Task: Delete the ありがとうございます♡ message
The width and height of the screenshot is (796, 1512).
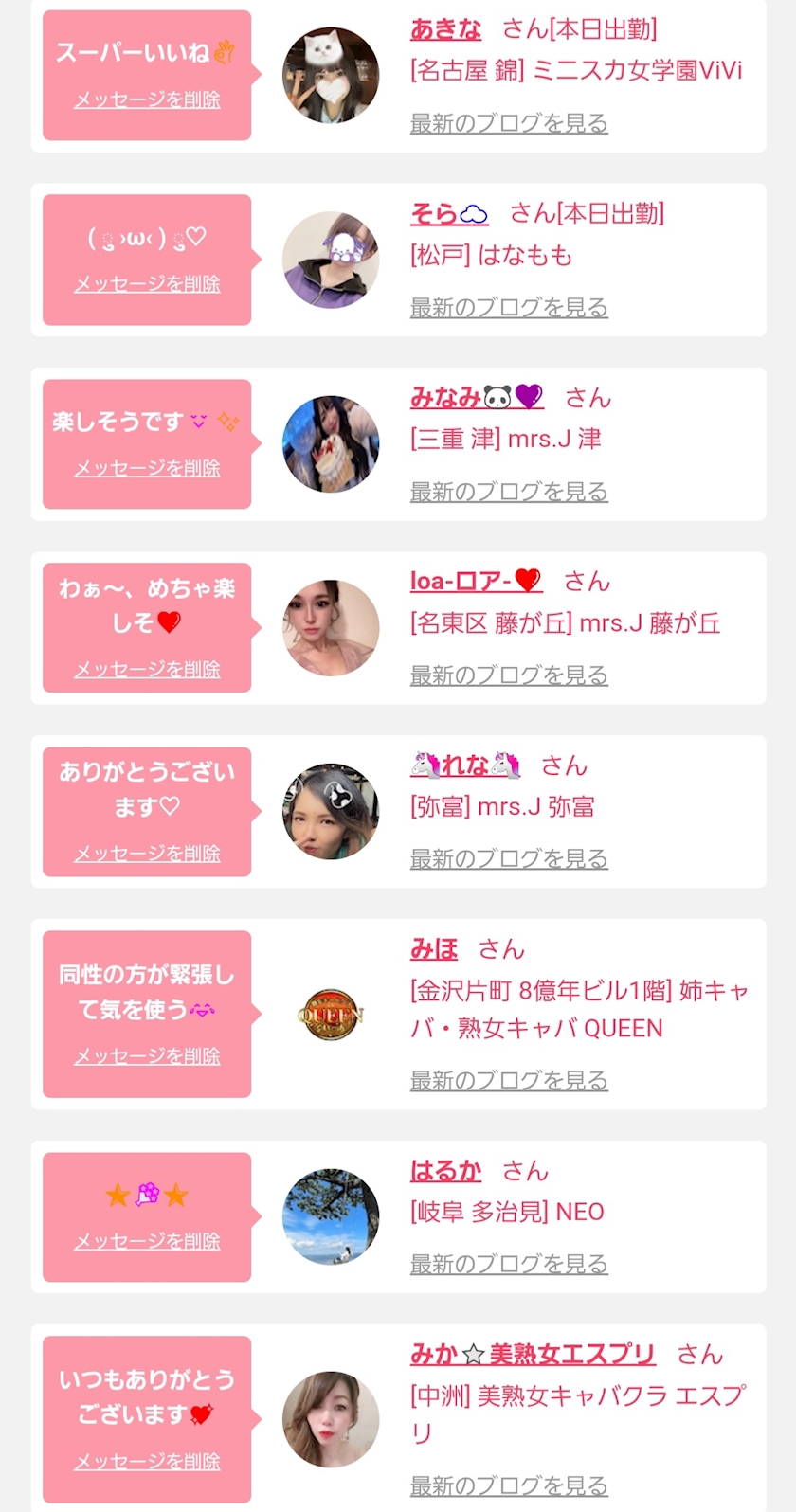Action: tap(147, 854)
